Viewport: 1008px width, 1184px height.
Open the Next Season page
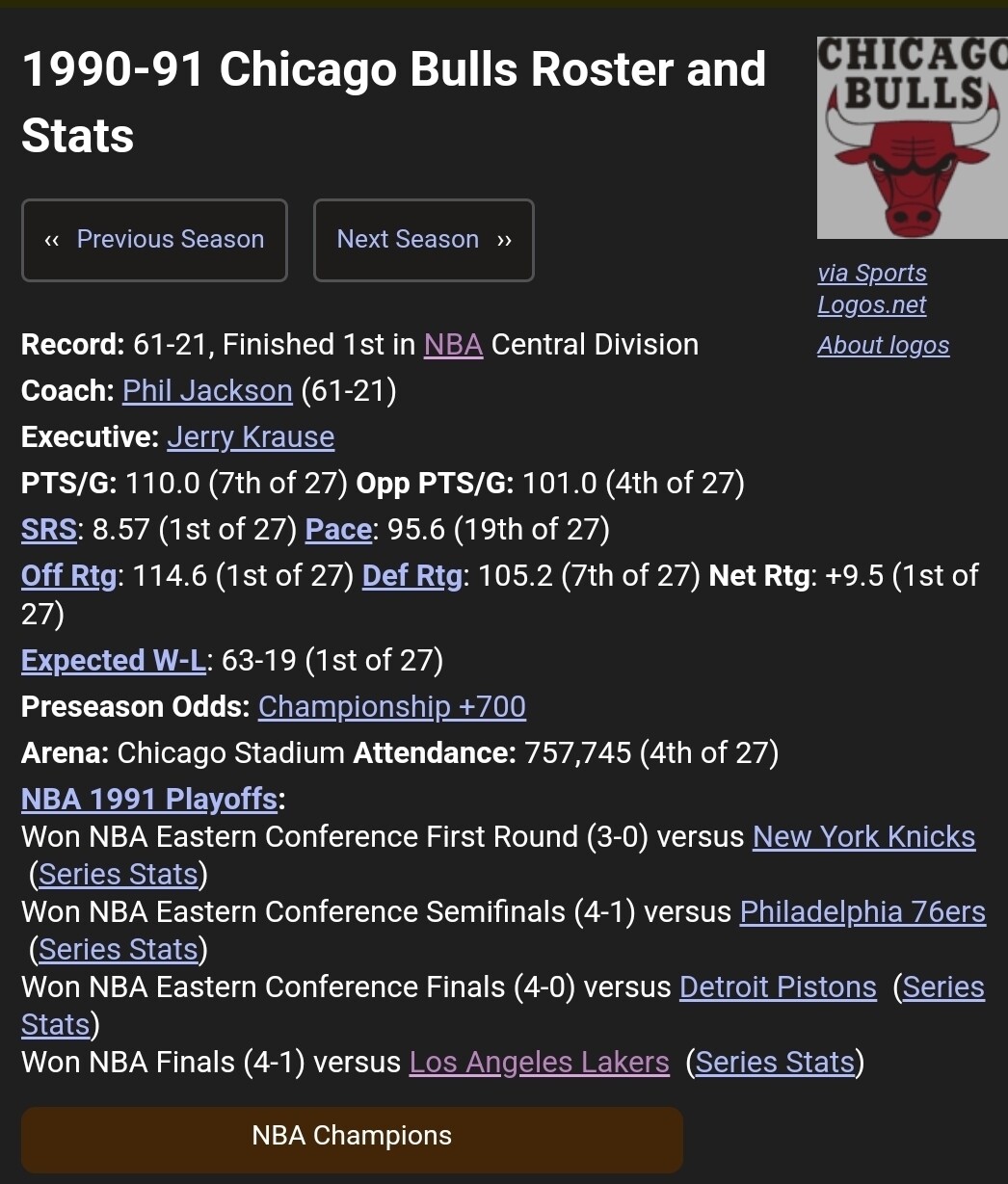pos(423,240)
